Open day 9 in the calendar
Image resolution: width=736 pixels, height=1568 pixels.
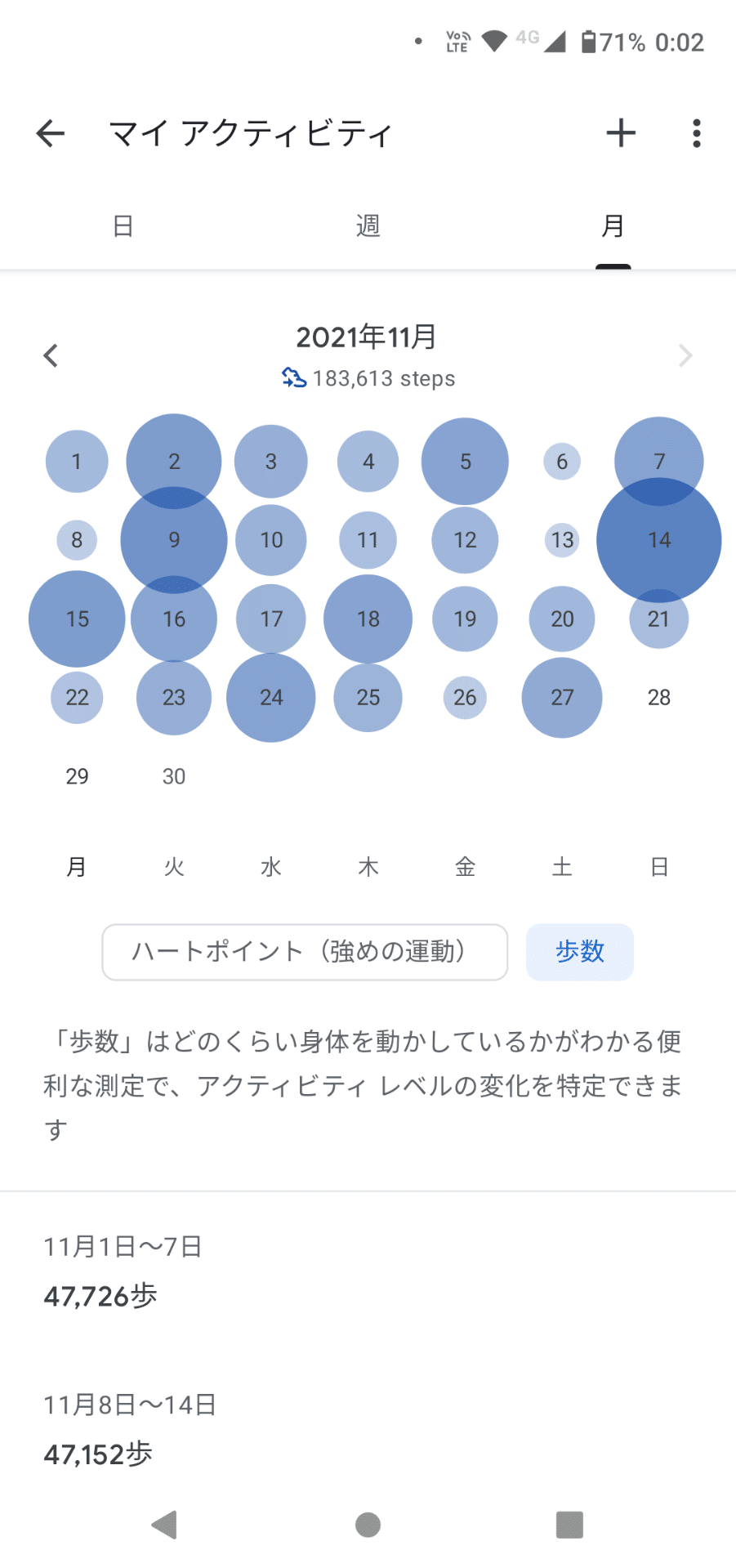point(174,540)
